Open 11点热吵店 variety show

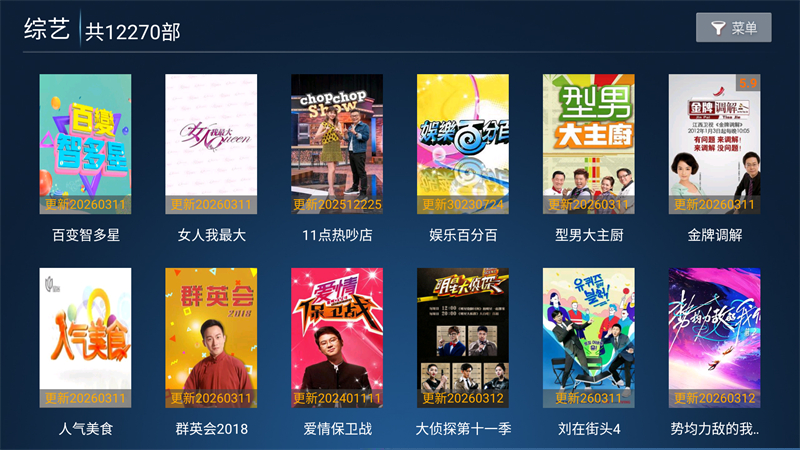click(x=337, y=145)
